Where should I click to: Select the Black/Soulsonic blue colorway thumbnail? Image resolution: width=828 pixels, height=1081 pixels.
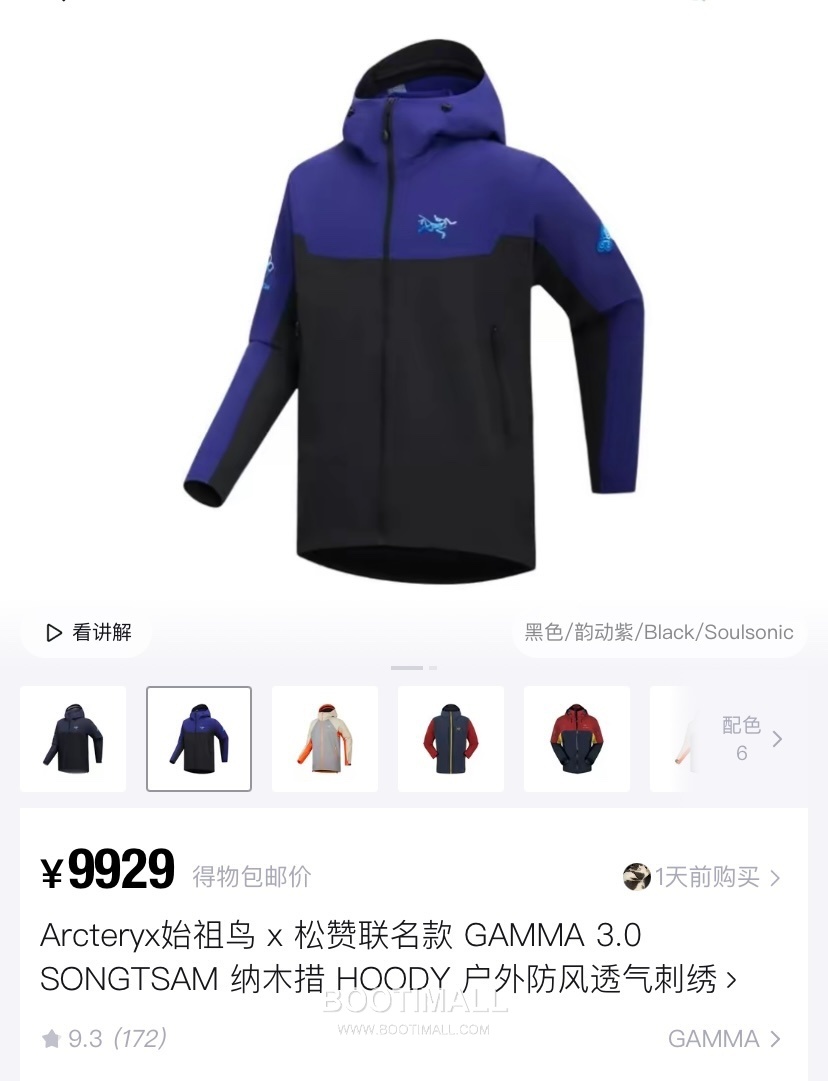coord(198,739)
